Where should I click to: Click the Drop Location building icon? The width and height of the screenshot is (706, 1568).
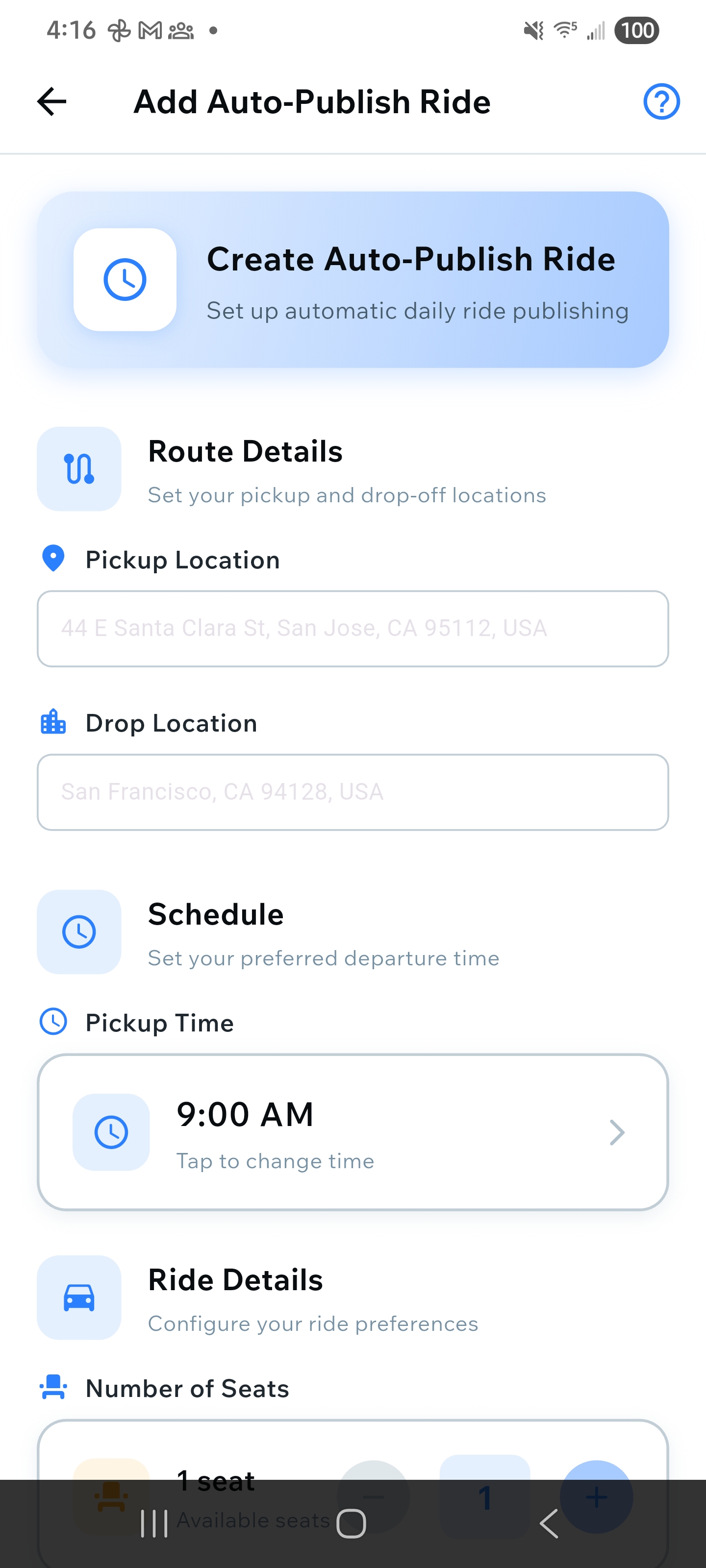pos(52,722)
